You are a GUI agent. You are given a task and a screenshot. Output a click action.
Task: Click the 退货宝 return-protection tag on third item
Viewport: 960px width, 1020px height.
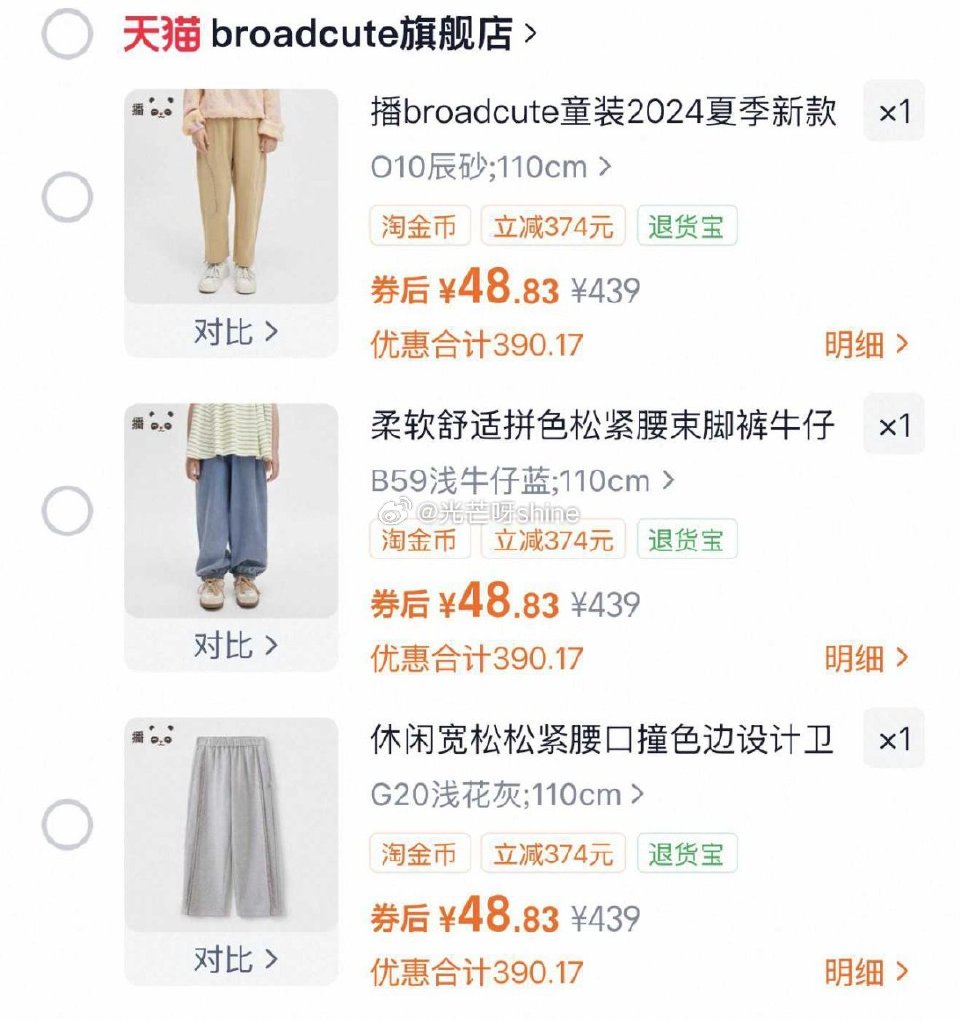click(686, 855)
